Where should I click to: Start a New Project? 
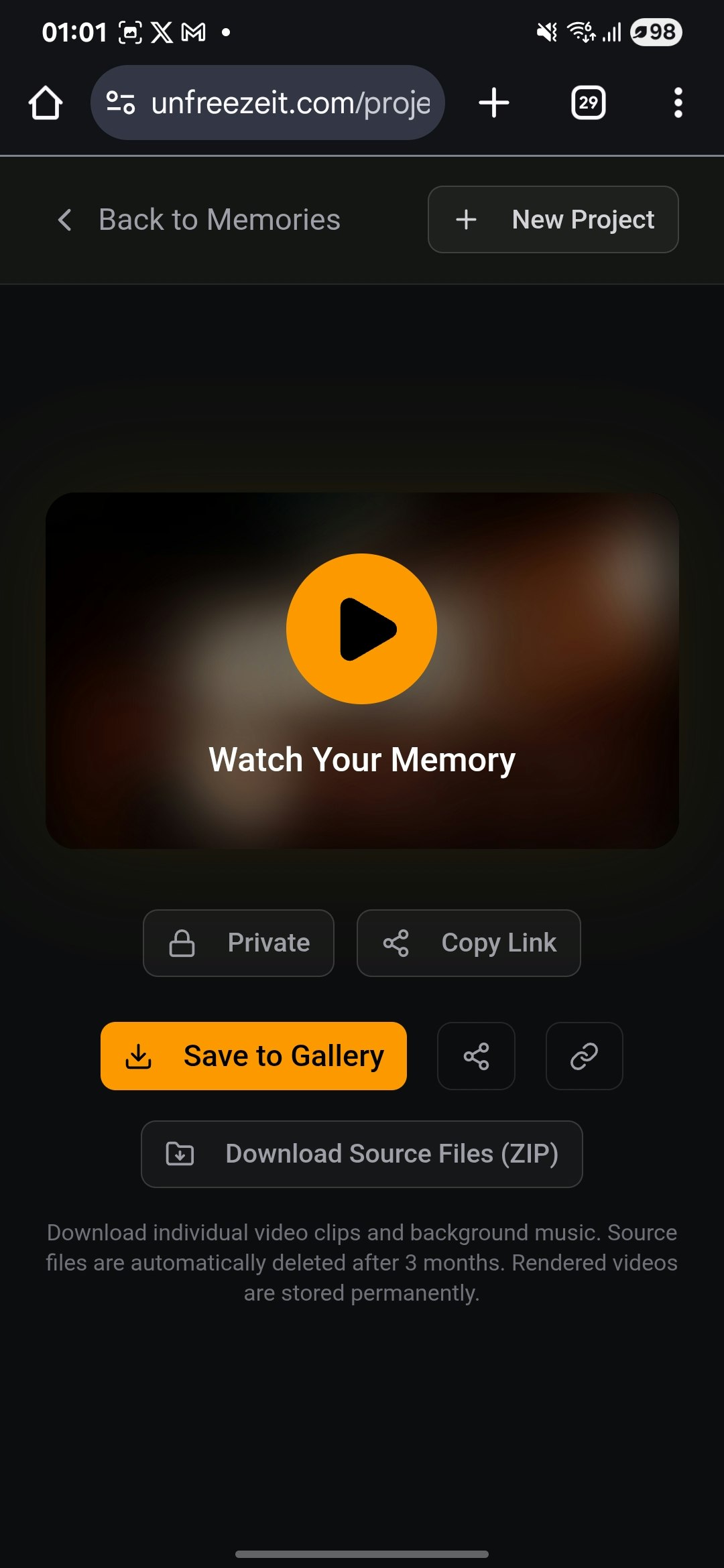pos(553,220)
